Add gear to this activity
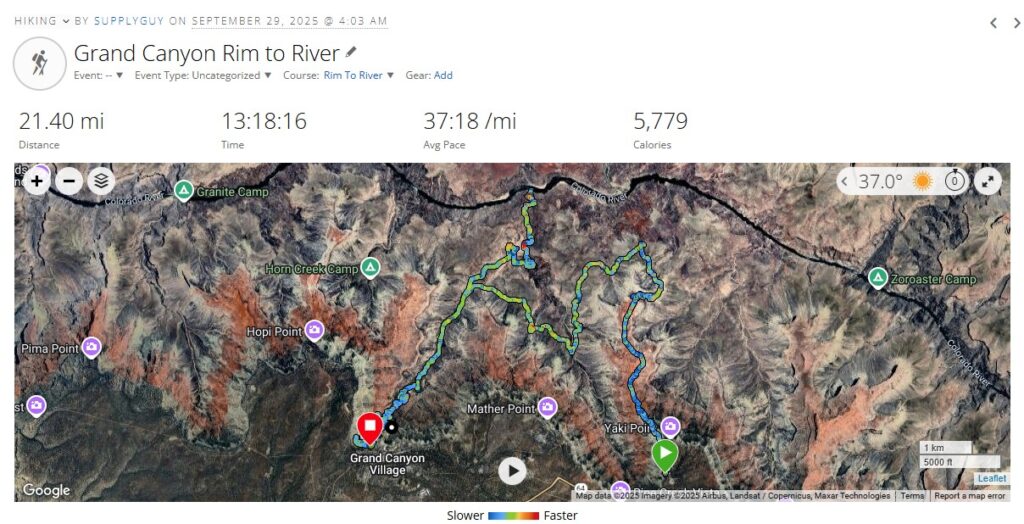The image size is (1024, 524). [443, 75]
